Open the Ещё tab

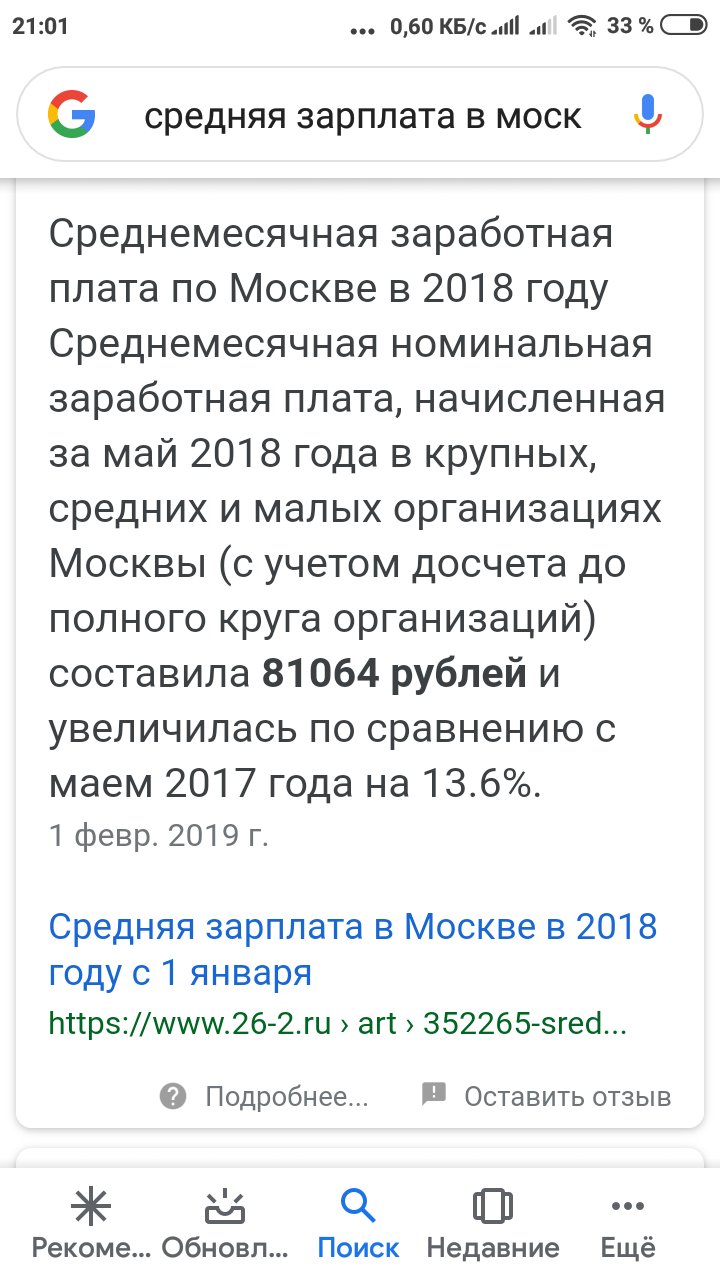pos(628,1223)
